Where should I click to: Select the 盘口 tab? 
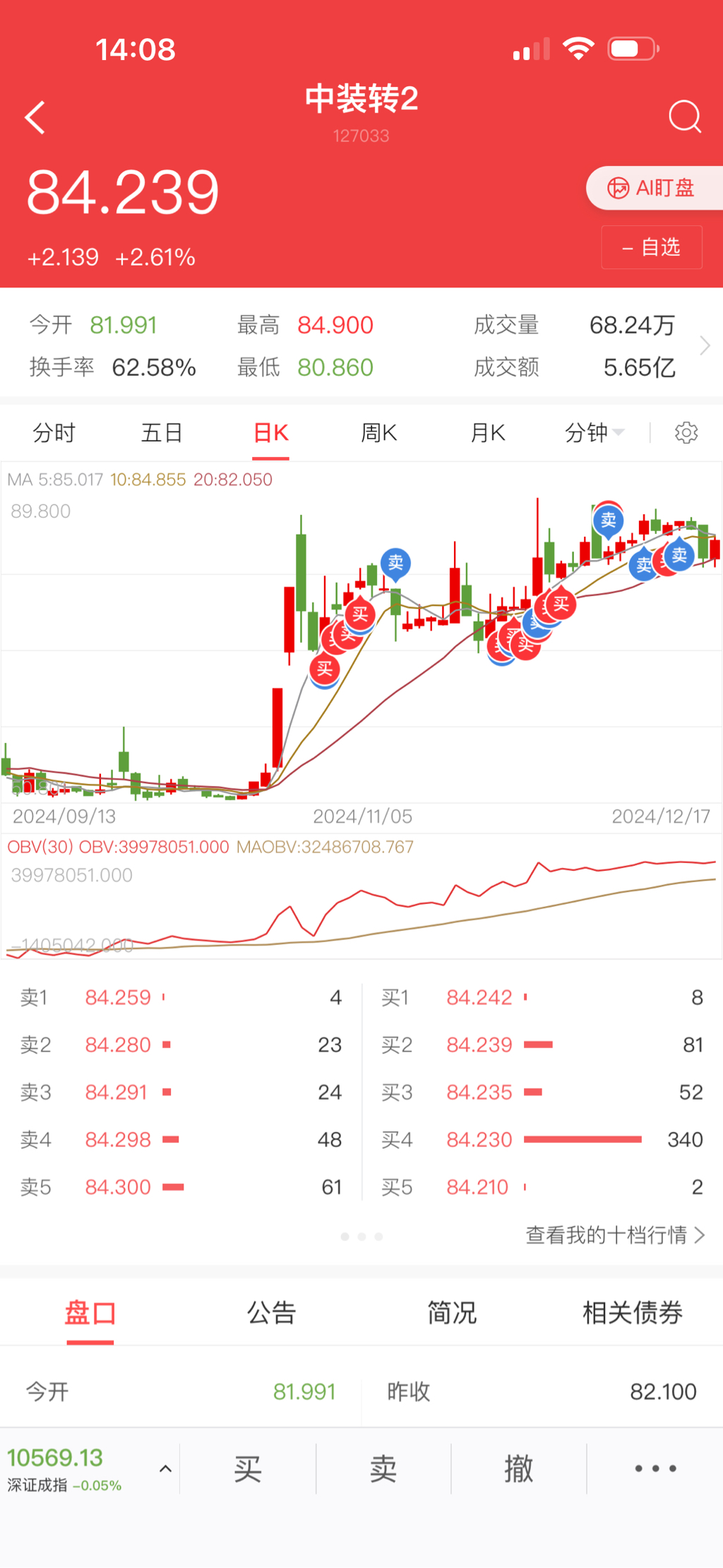click(x=90, y=1312)
